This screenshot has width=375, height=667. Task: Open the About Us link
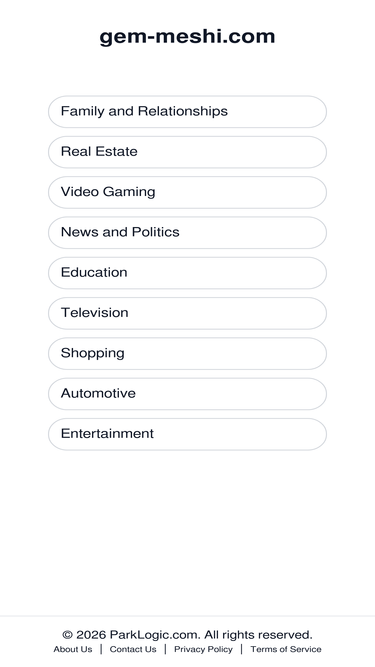point(73,649)
